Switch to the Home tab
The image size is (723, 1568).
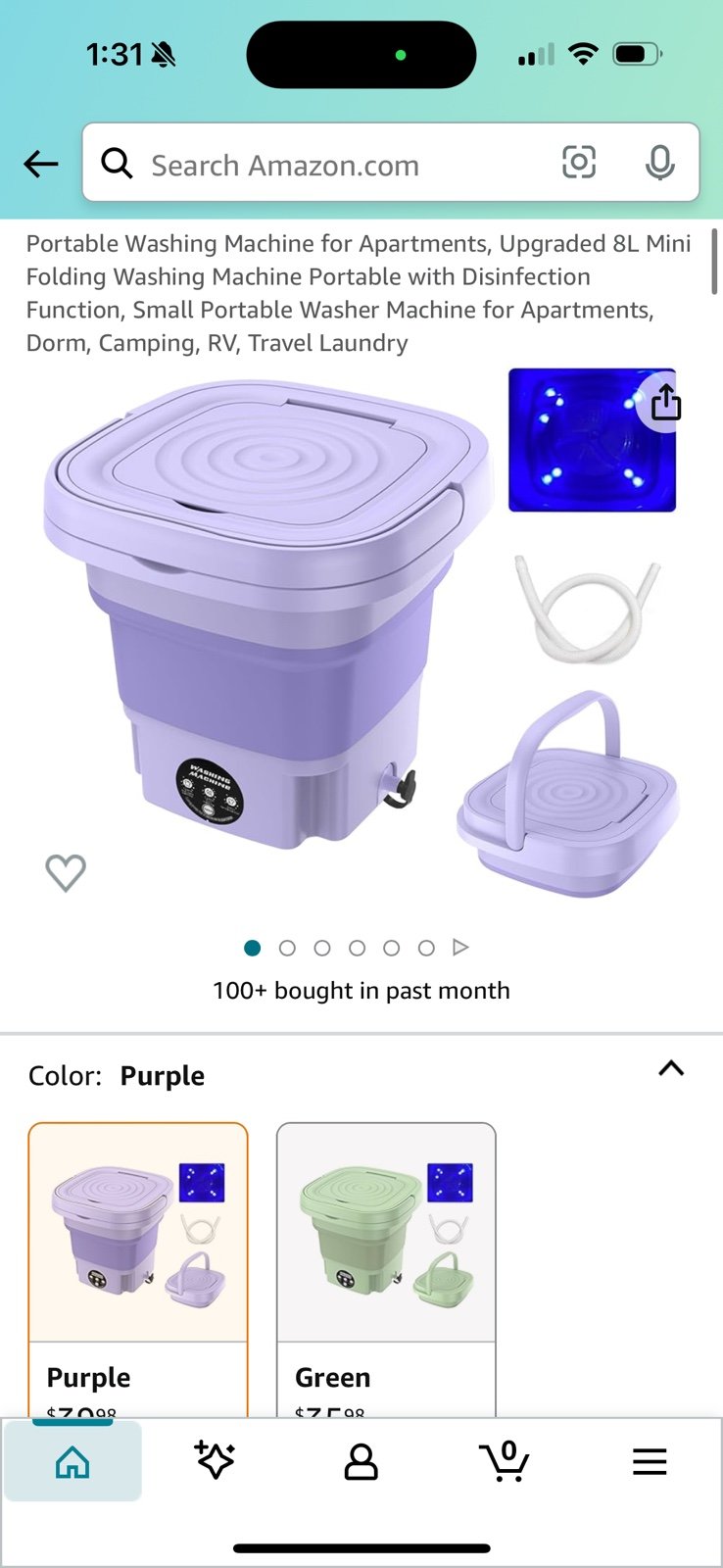72,1462
